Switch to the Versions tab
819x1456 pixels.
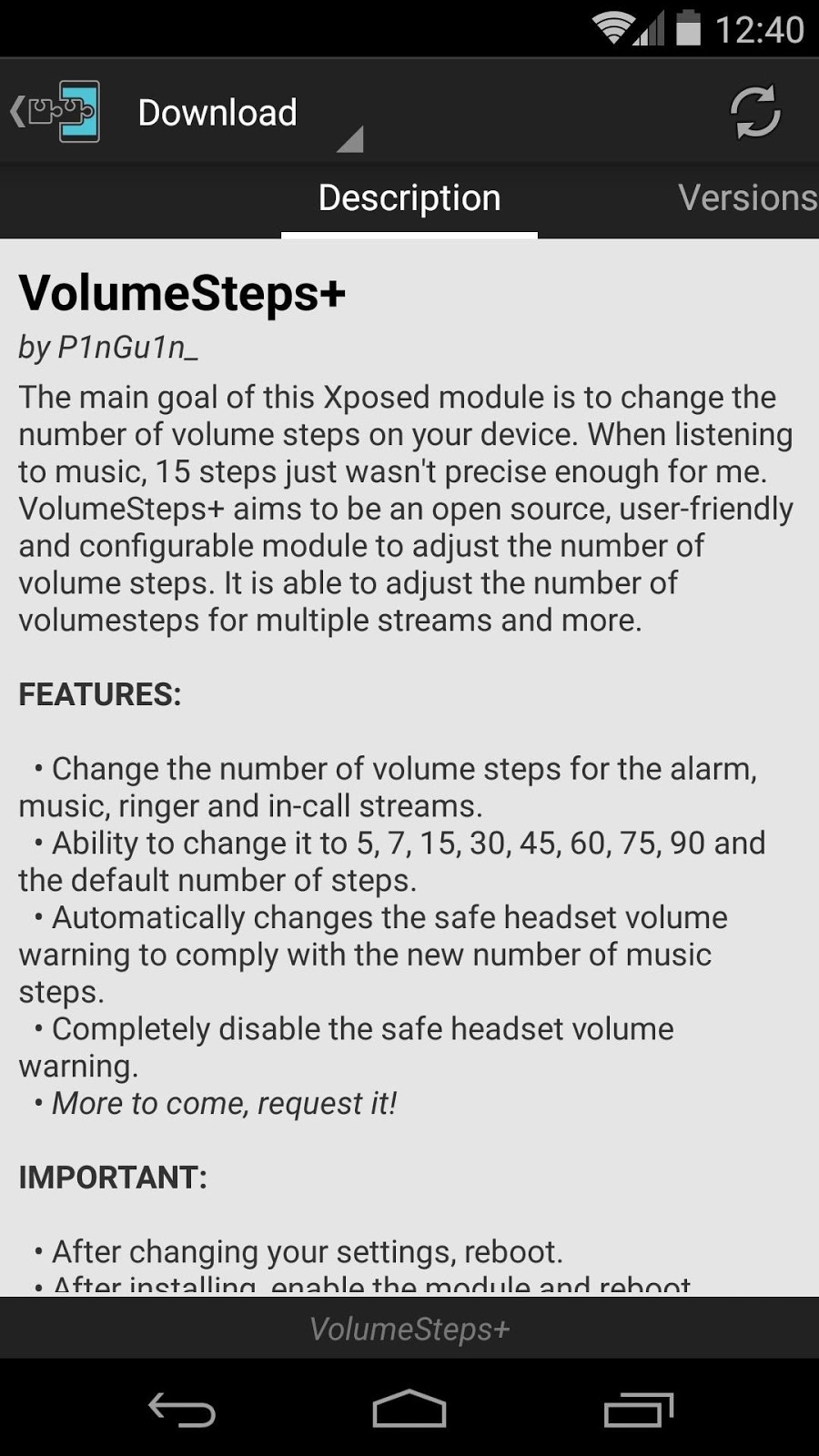pyautogui.click(x=746, y=198)
